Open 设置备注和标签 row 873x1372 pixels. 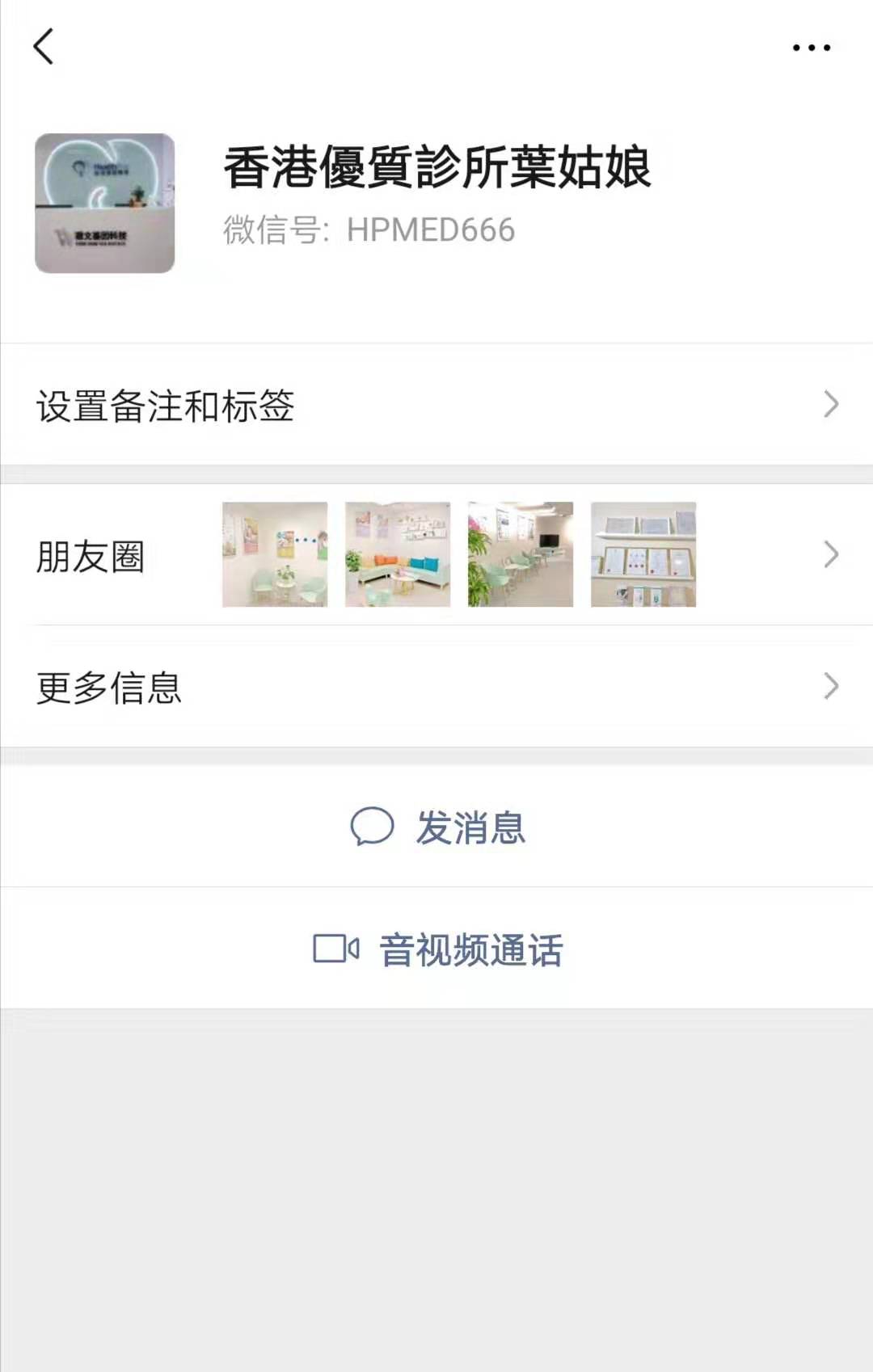pyautogui.click(x=436, y=405)
